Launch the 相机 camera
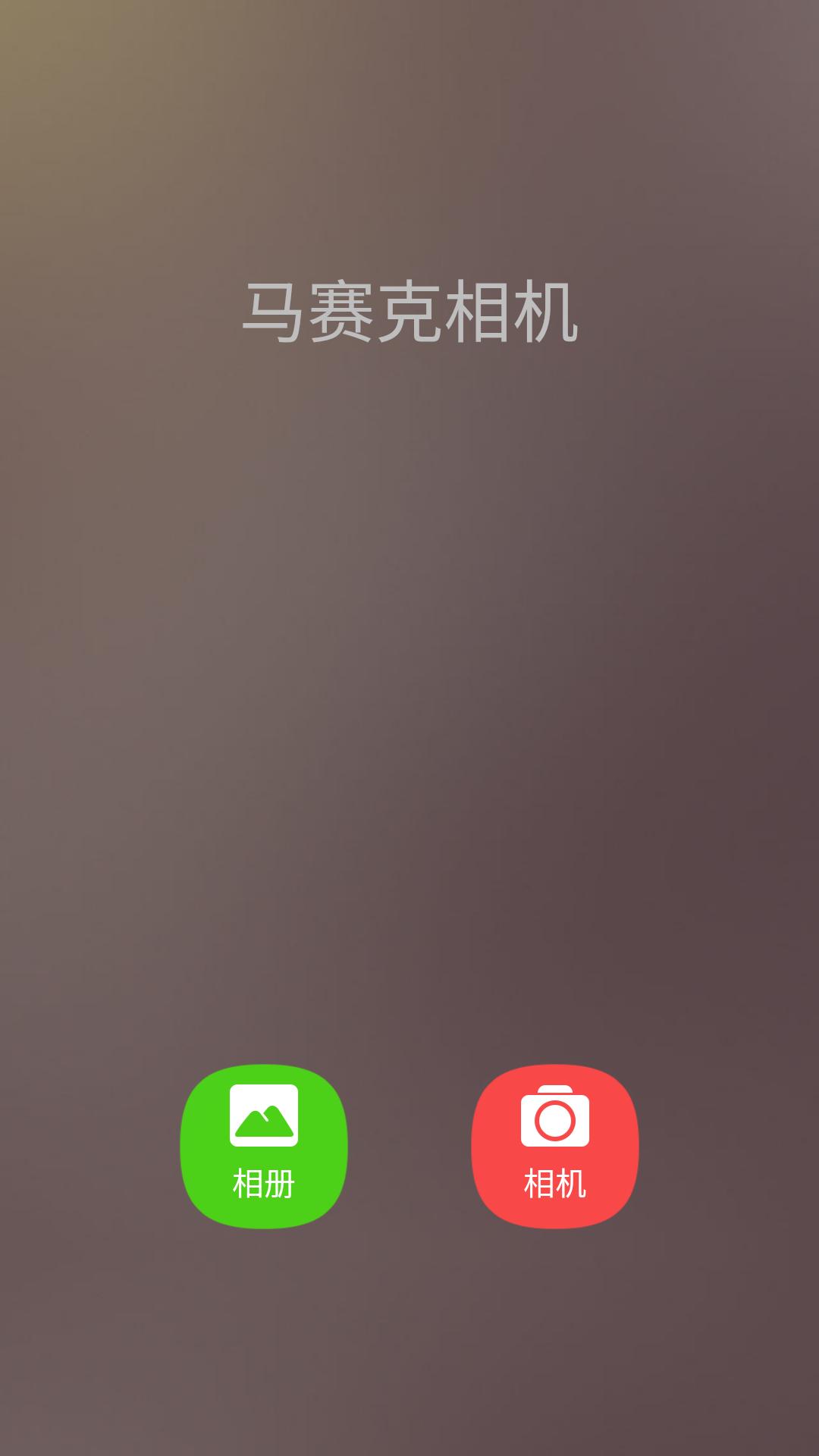Image resolution: width=819 pixels, height=1456 pixels. [555, 1146]
